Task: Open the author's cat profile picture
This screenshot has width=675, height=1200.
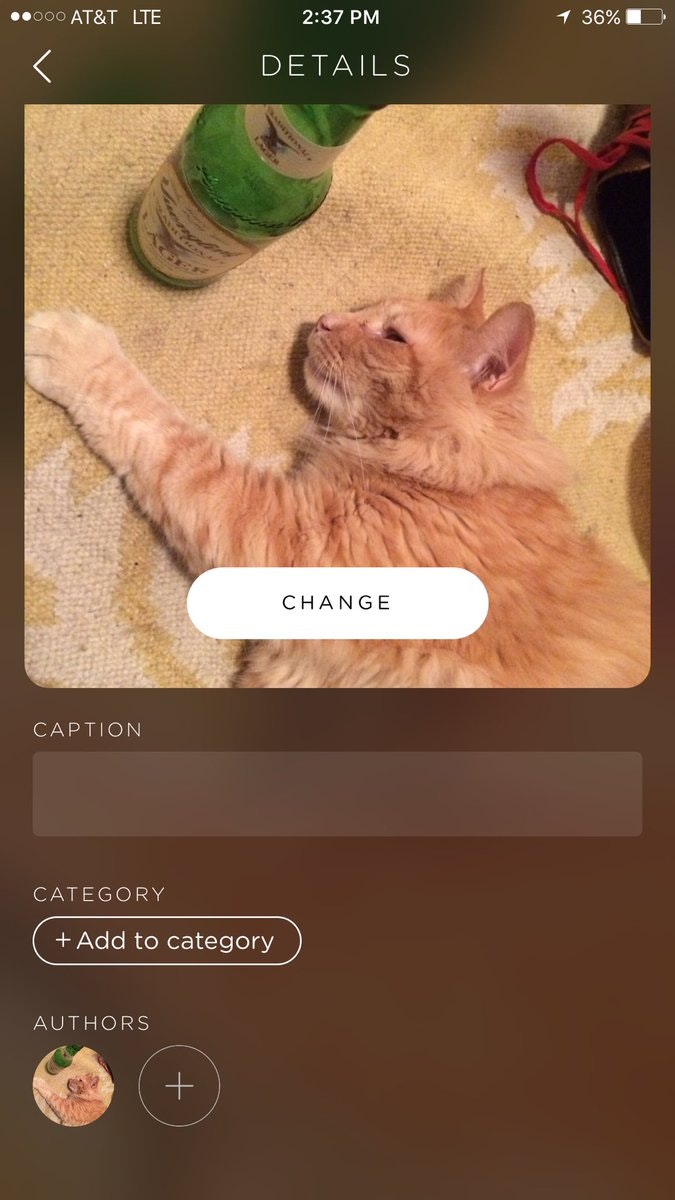Action: 74,1086
